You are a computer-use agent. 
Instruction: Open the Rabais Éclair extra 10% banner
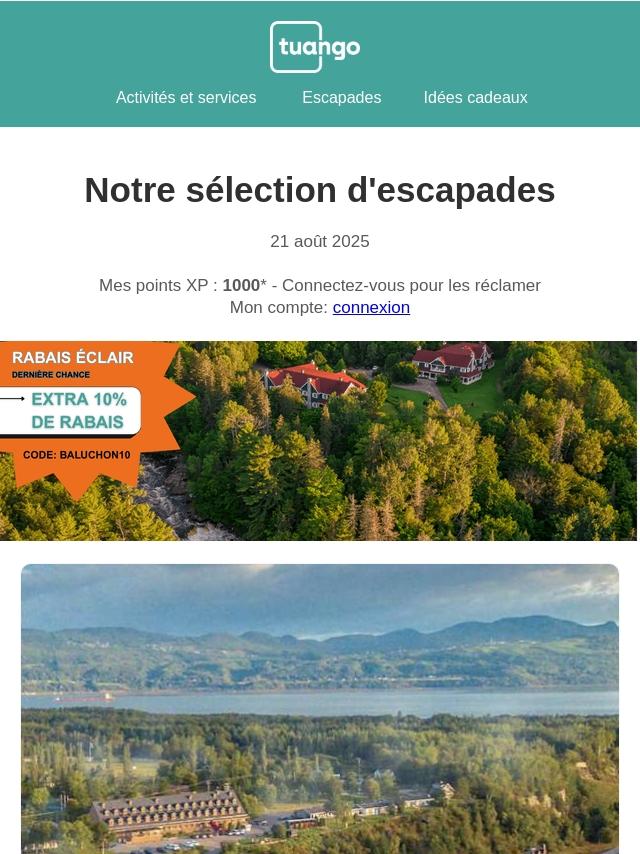coord(318,441)
